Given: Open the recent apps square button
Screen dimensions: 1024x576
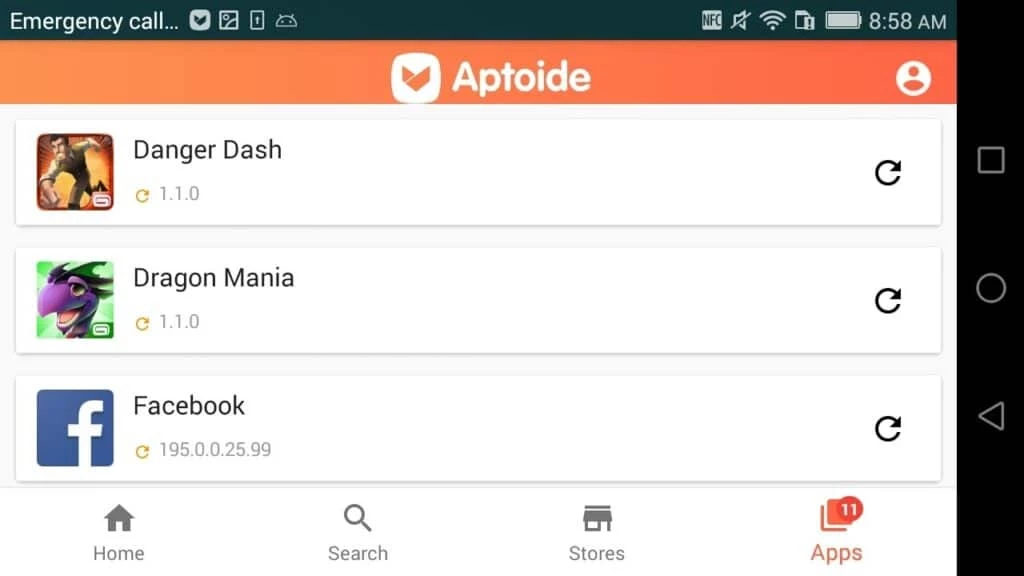Looking at the screenshot, I should point(990,160).
